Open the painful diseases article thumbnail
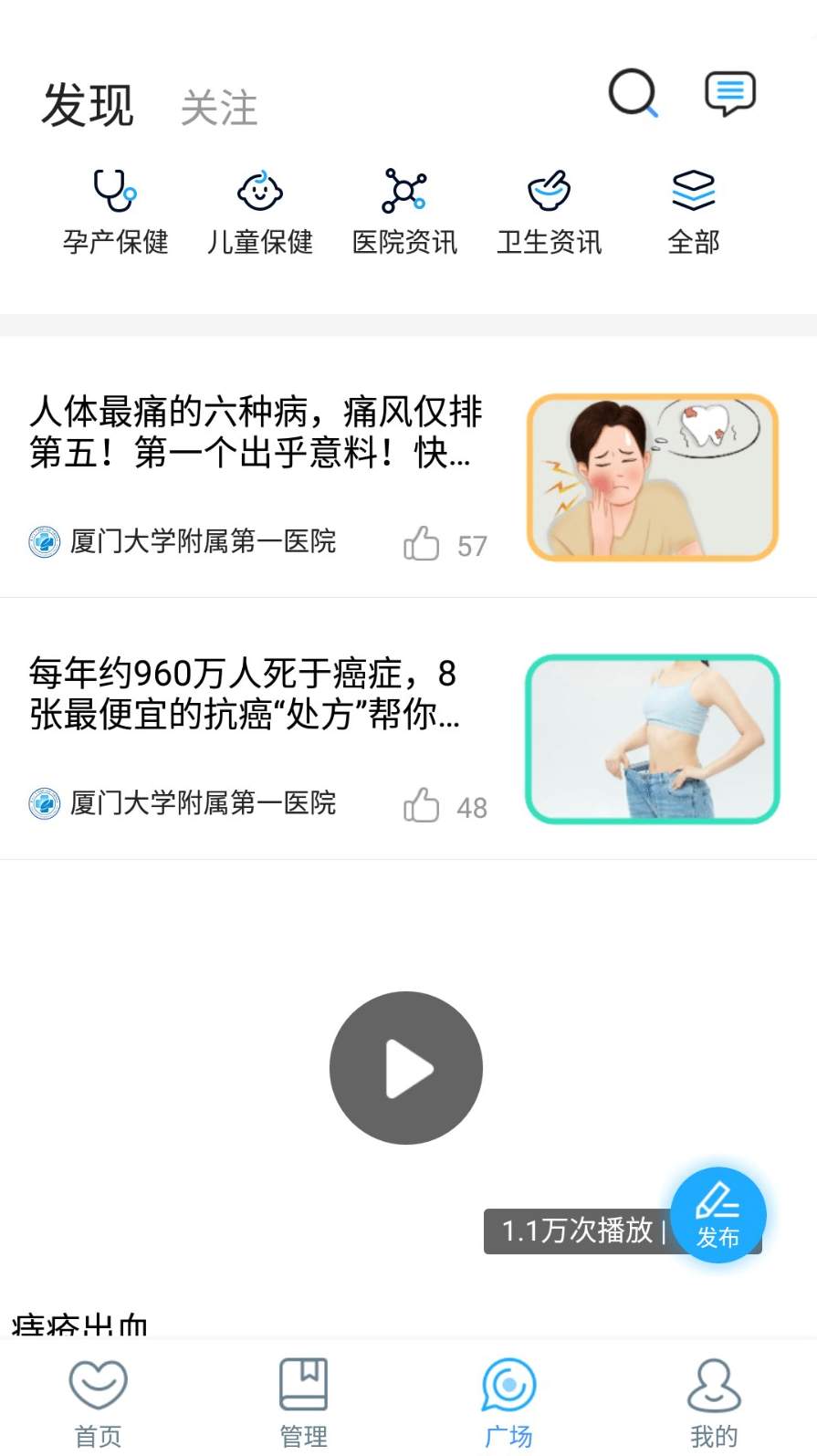 tap(651, 477)
